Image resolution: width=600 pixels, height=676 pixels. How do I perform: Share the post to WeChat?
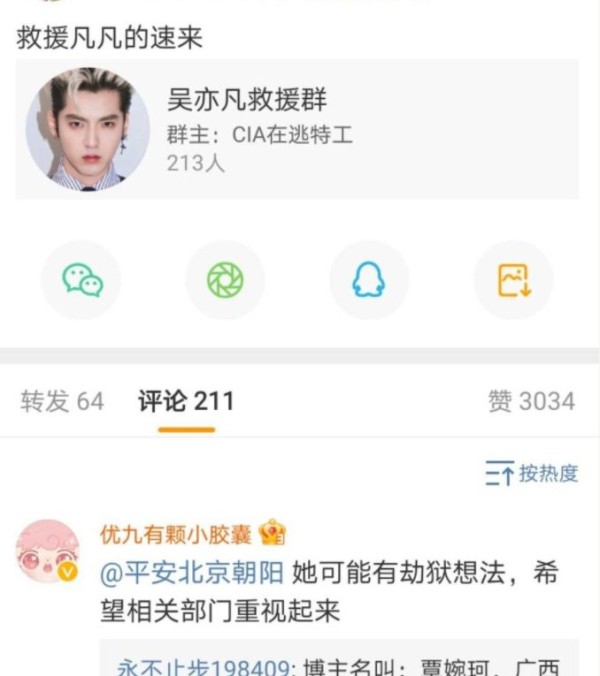[x=82, y=280]
